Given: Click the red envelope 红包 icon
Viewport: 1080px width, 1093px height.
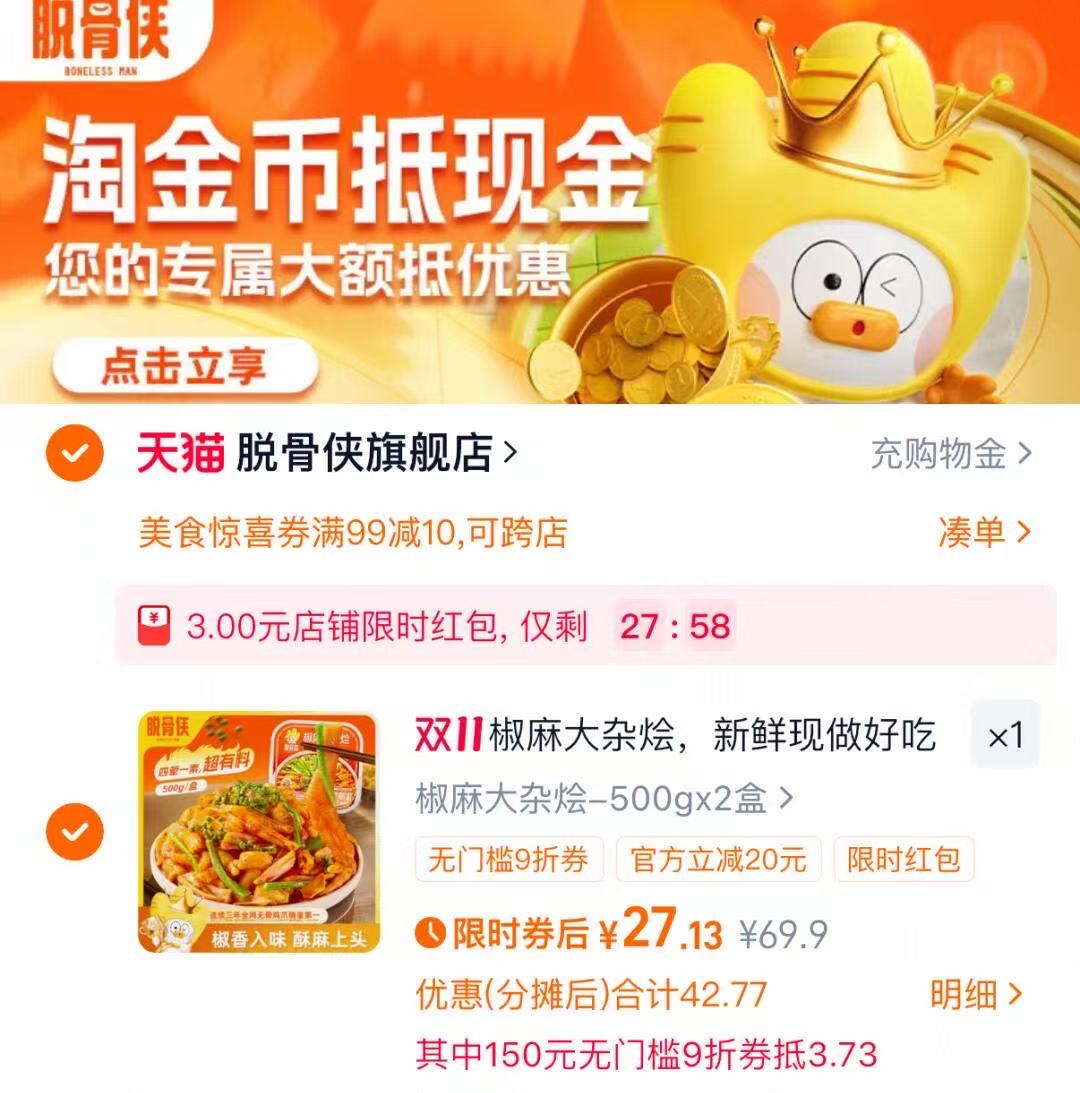Looking at the screenshot, I should pos(152,622).
